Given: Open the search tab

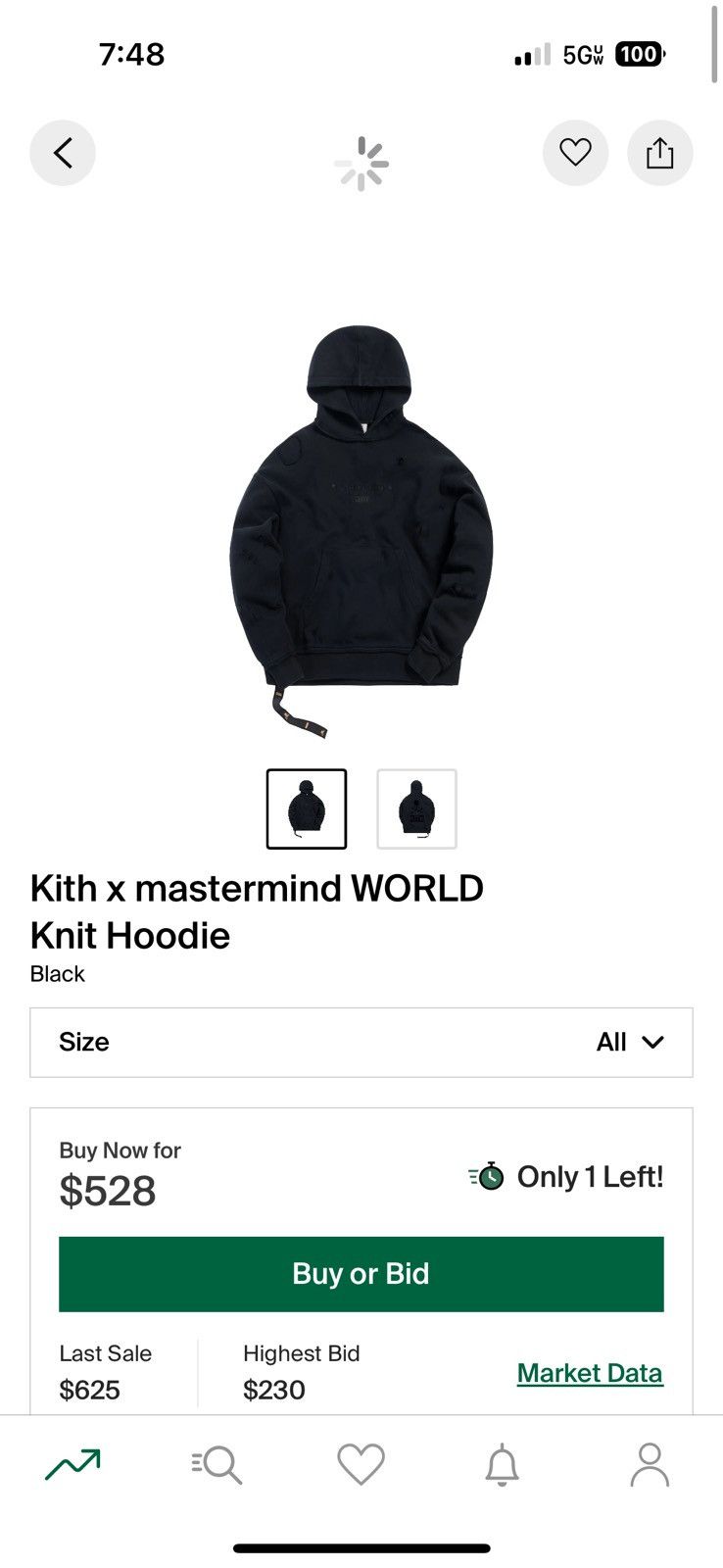Looking at the screenshot, I should pyautogui.click(x=217, y=1465).
